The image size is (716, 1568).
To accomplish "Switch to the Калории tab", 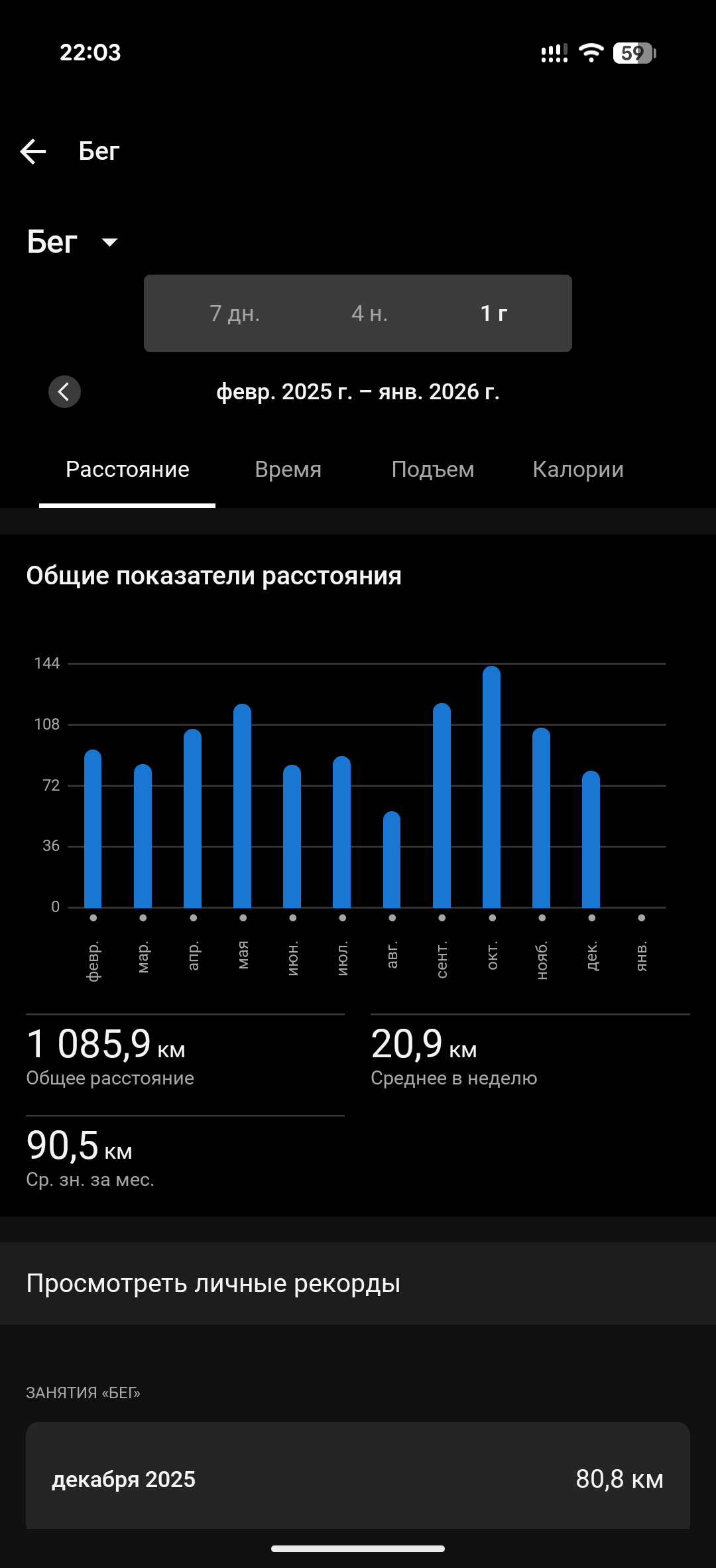I will [578, 470].
